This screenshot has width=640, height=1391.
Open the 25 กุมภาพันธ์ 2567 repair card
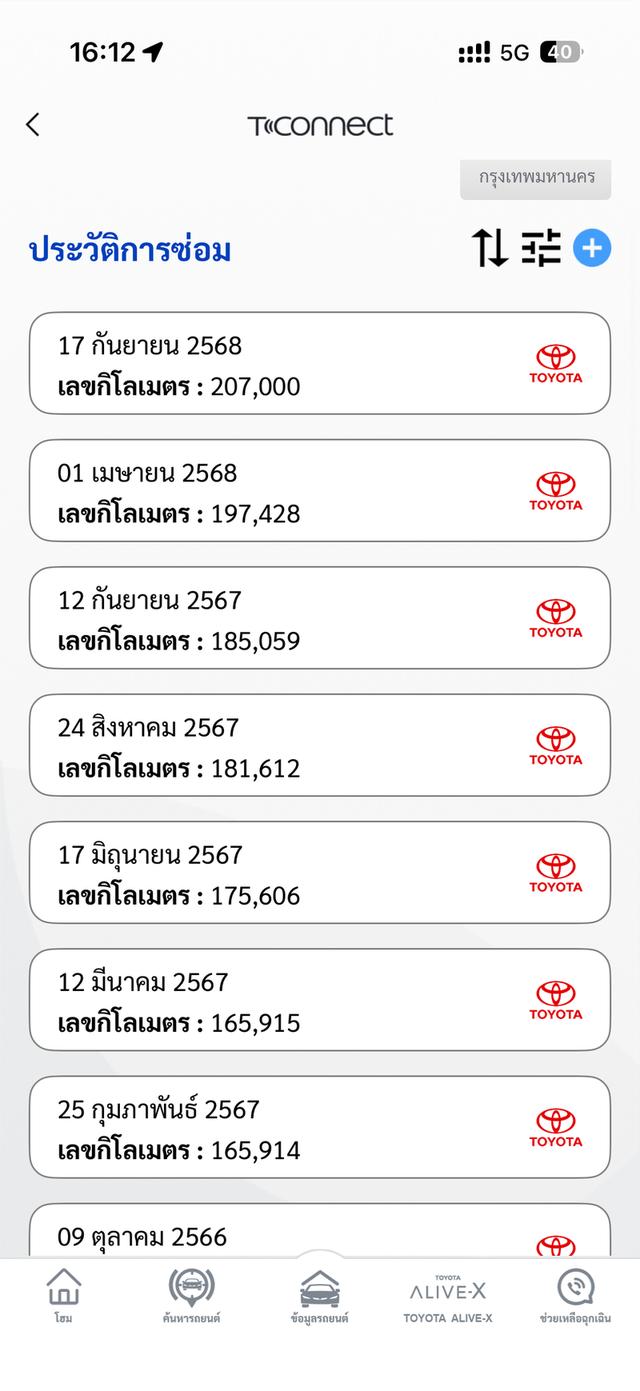(320, 1127)
